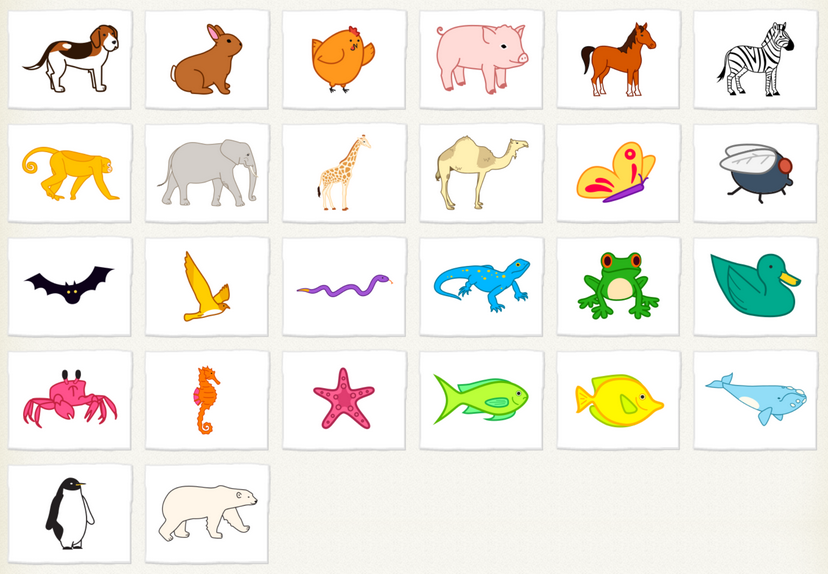This screenshot has height=574, width=828.
Task: Tap the grey elephant card
Action: [x=207, y=173]
